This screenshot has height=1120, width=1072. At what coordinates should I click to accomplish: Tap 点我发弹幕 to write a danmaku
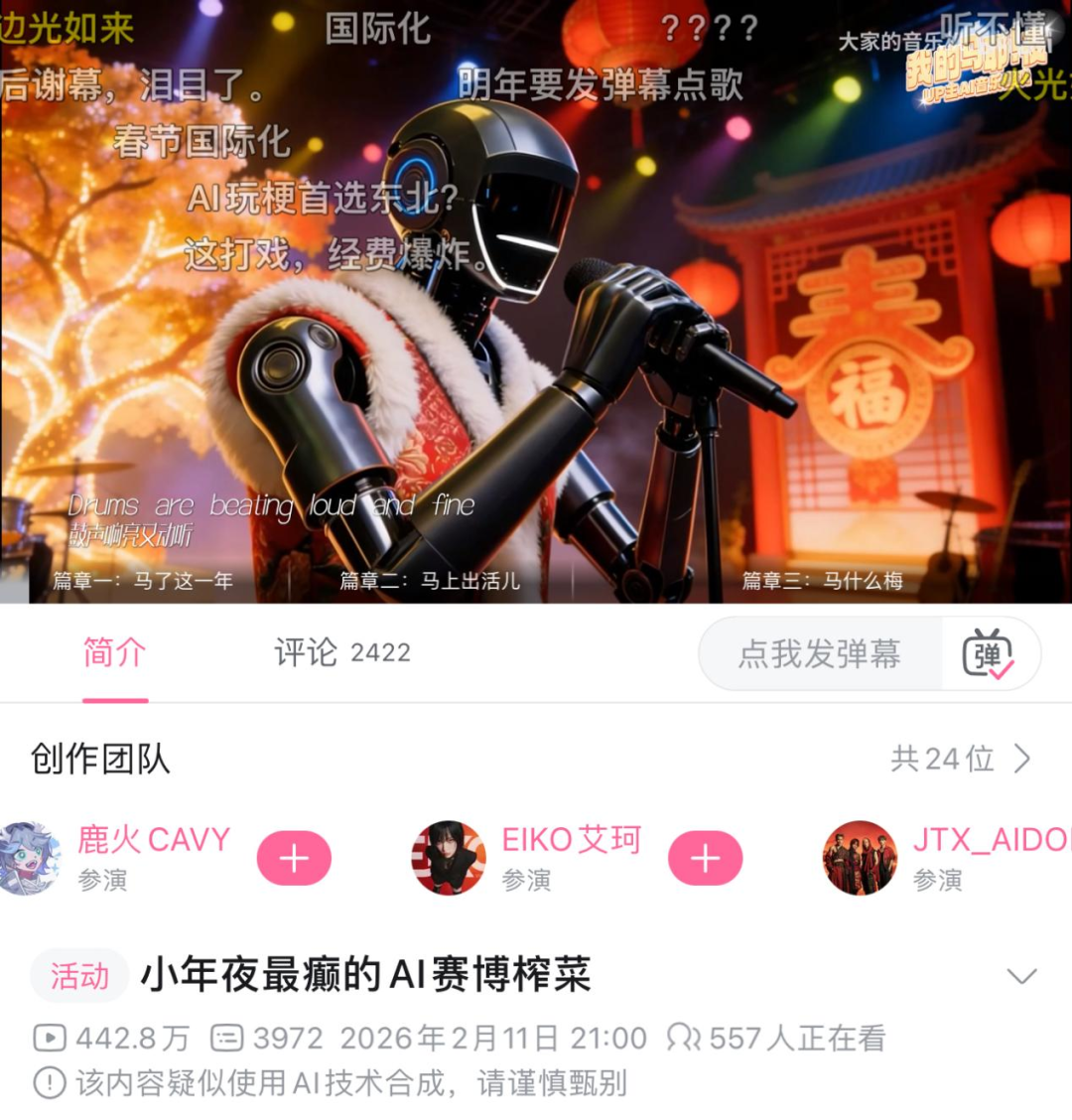coord(820,654)
